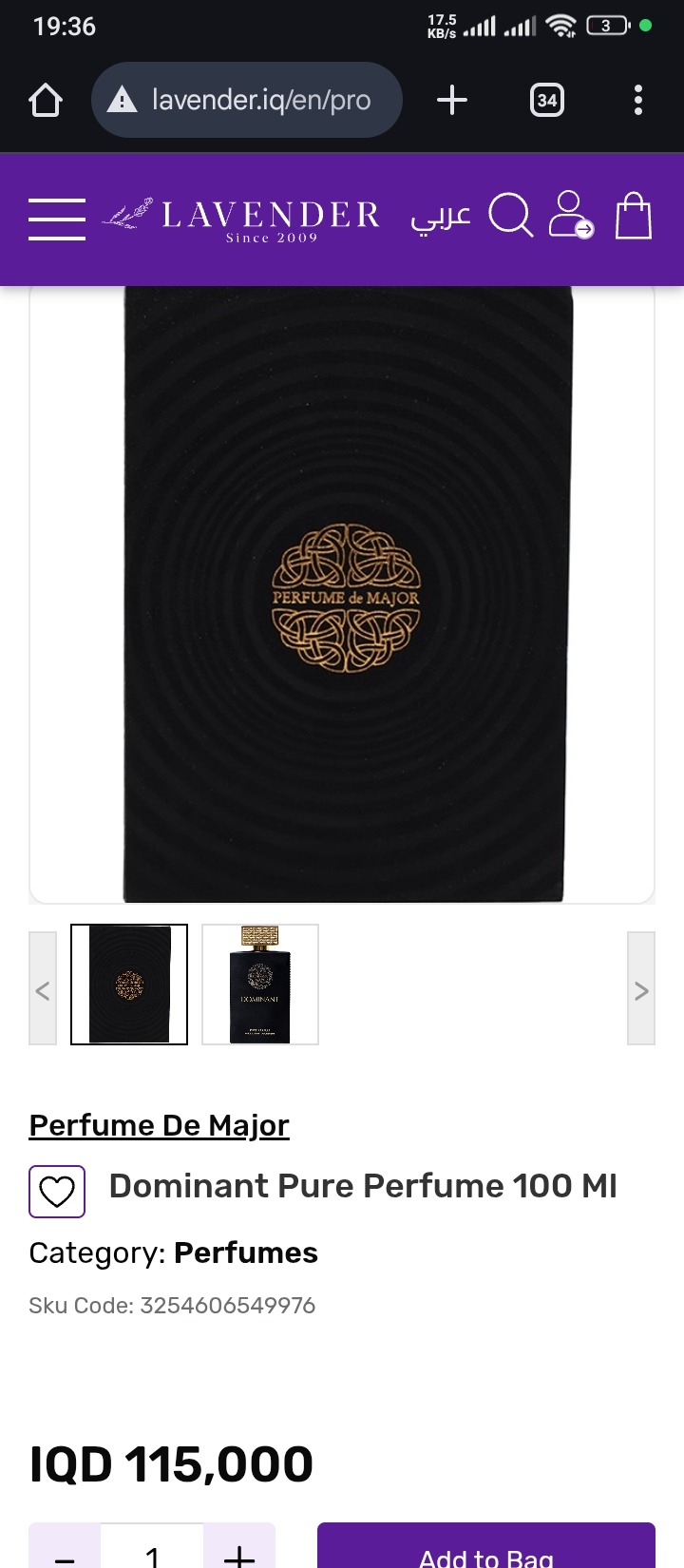The image size is (684, 1568).
Task: Select the Dominant bottle thumbnail
Action: [260, 985]
